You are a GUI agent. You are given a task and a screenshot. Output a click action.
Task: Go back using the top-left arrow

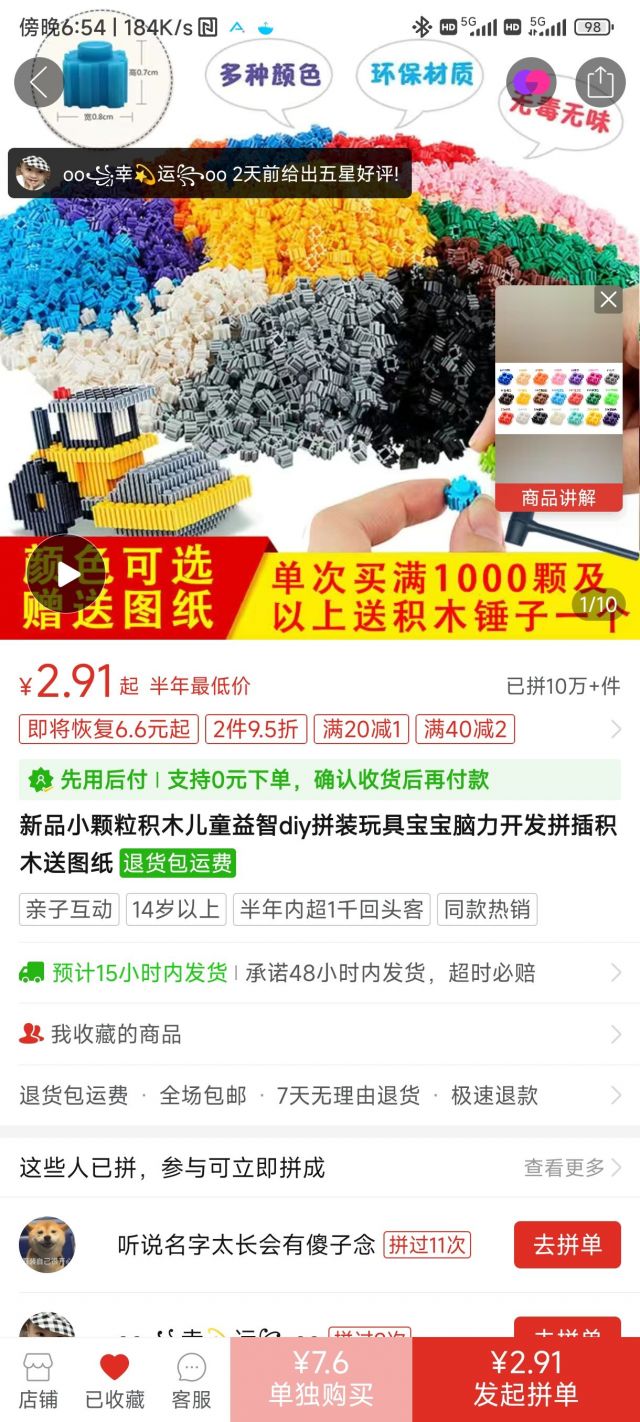[x=38, y=83]
